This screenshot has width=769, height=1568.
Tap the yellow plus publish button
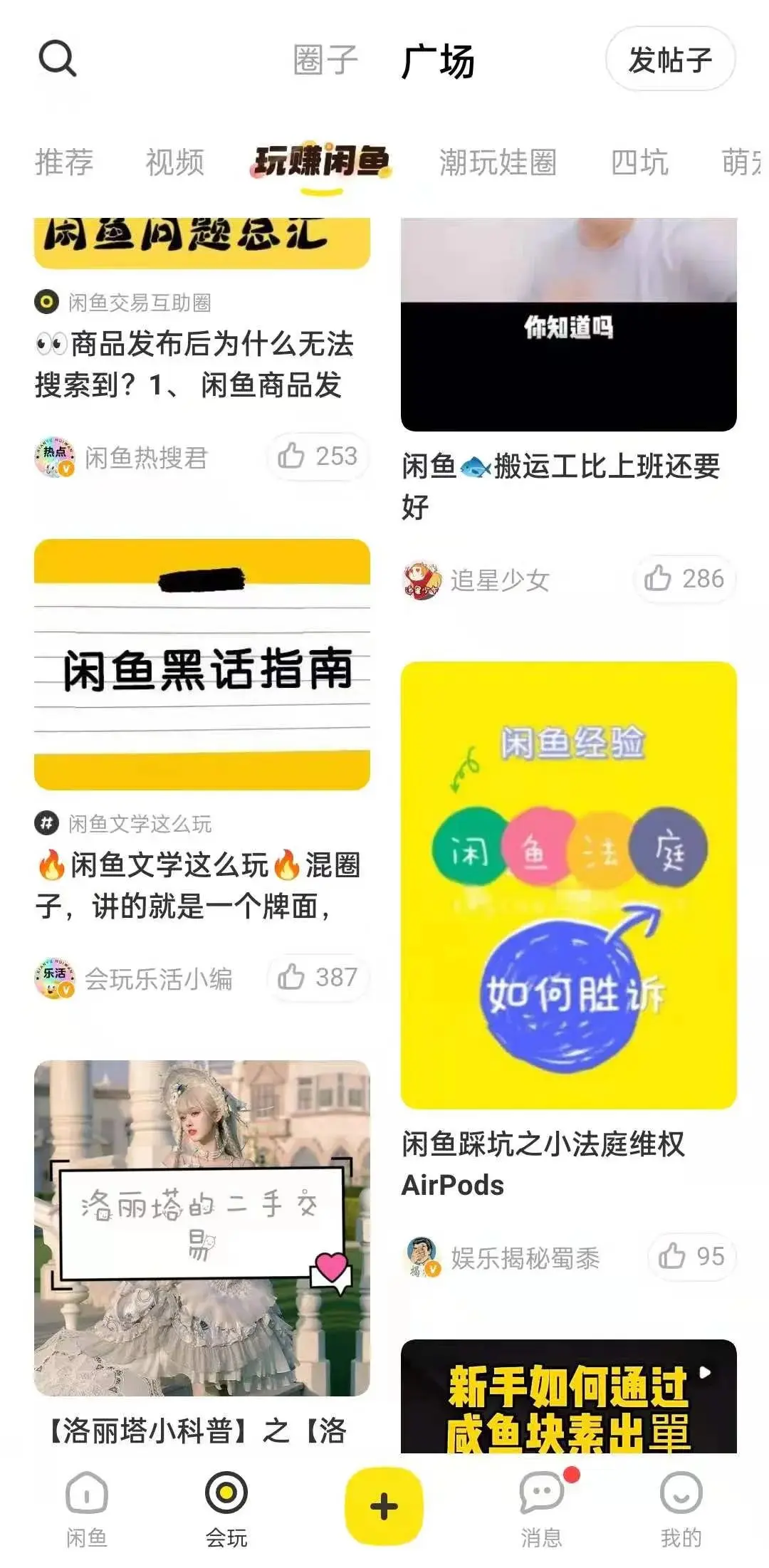[384, 1506]
